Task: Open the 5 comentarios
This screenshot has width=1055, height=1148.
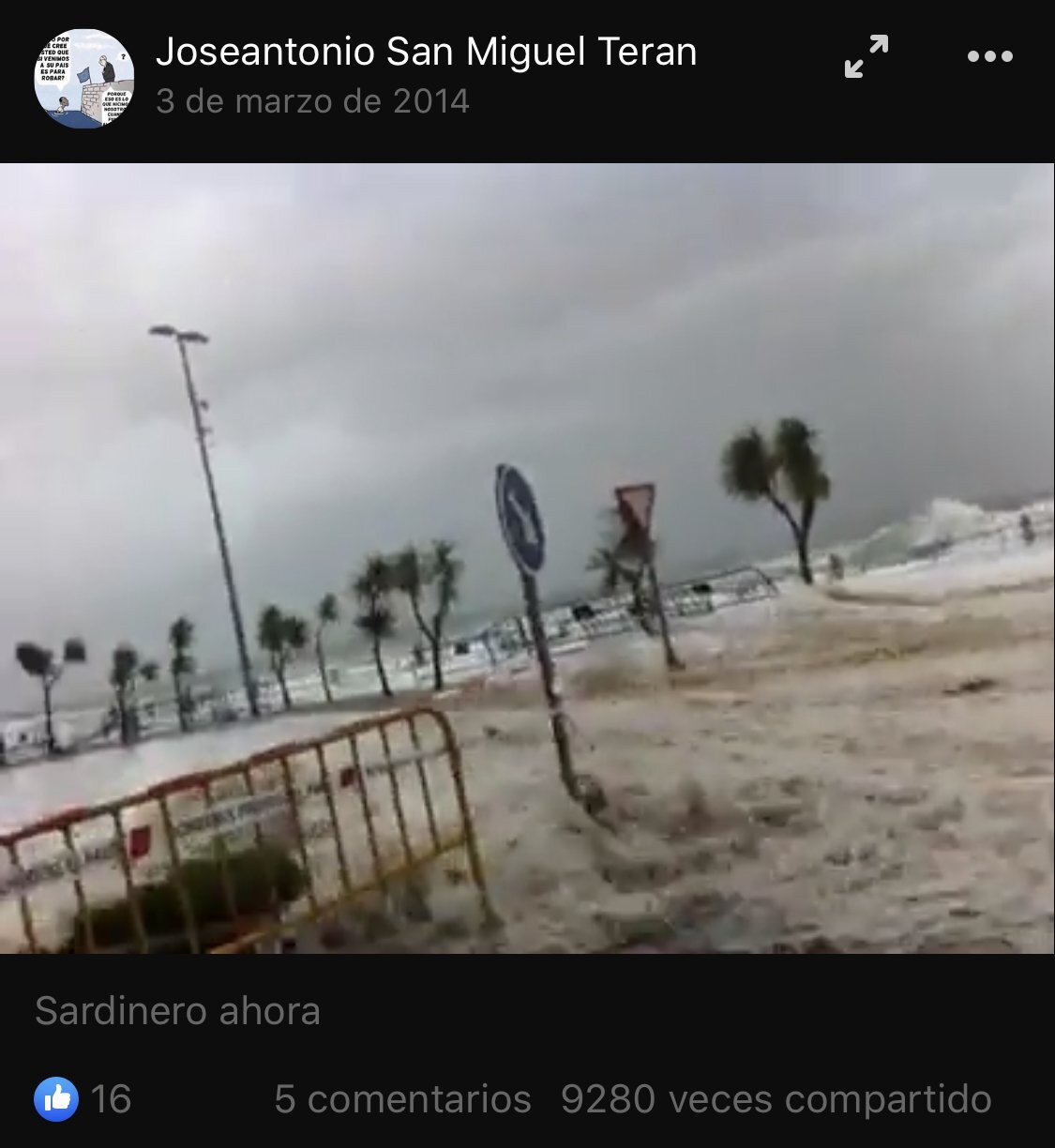Action: pos(402,1099)
